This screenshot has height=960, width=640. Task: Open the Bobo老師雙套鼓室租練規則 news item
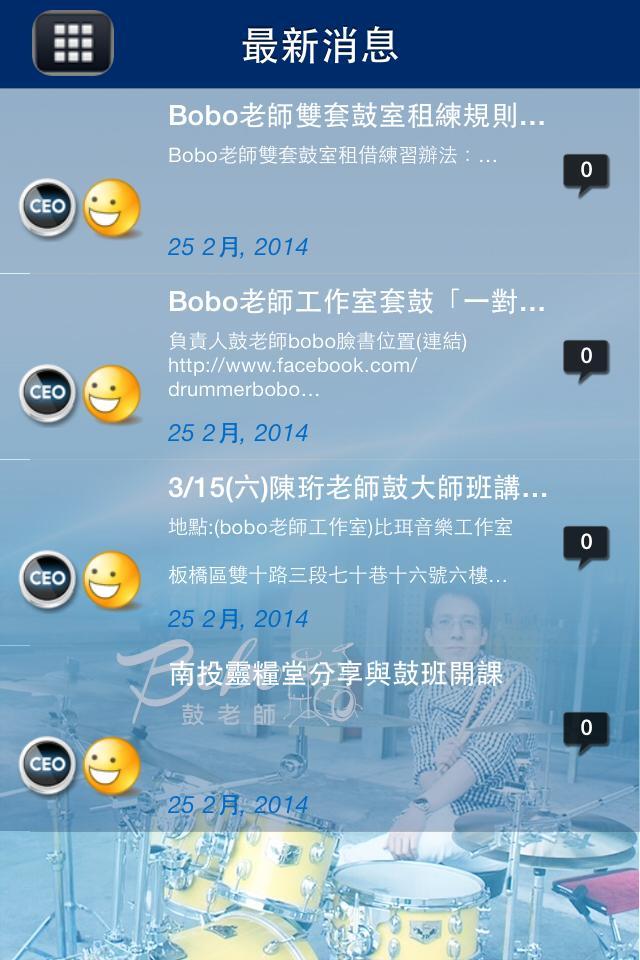(356, 117)
